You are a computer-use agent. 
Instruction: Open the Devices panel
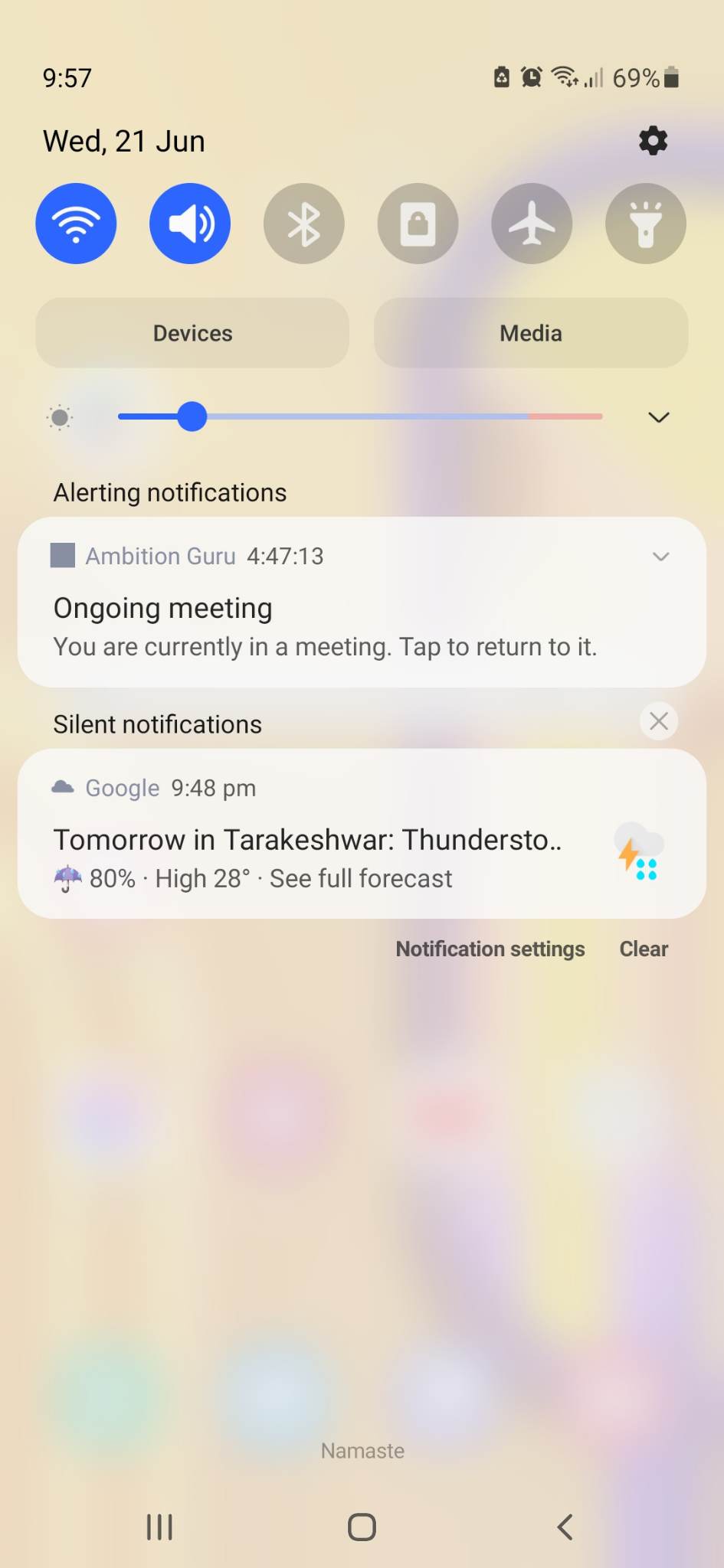click(x=192, y=332)
